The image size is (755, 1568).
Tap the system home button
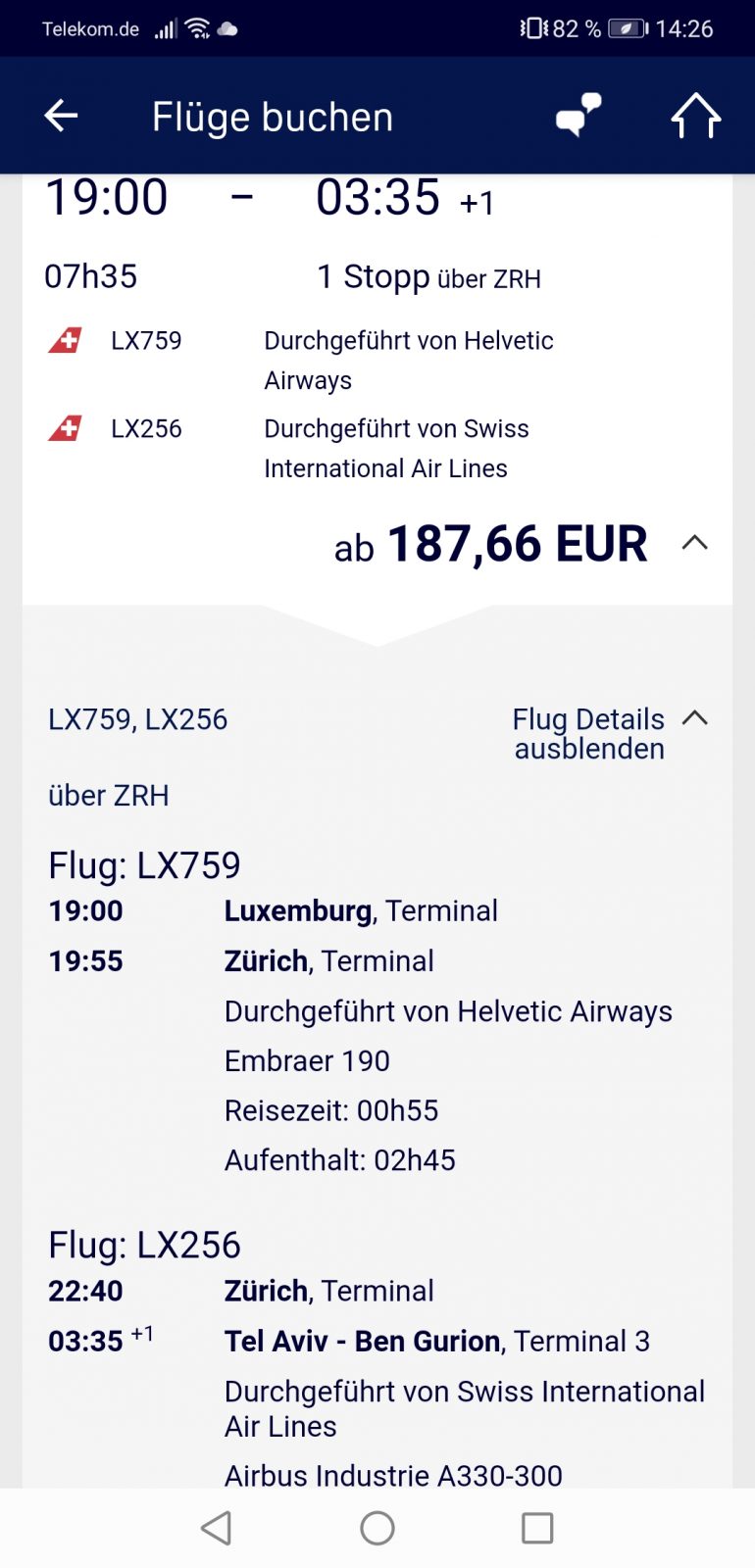(x=377, y=1528)
